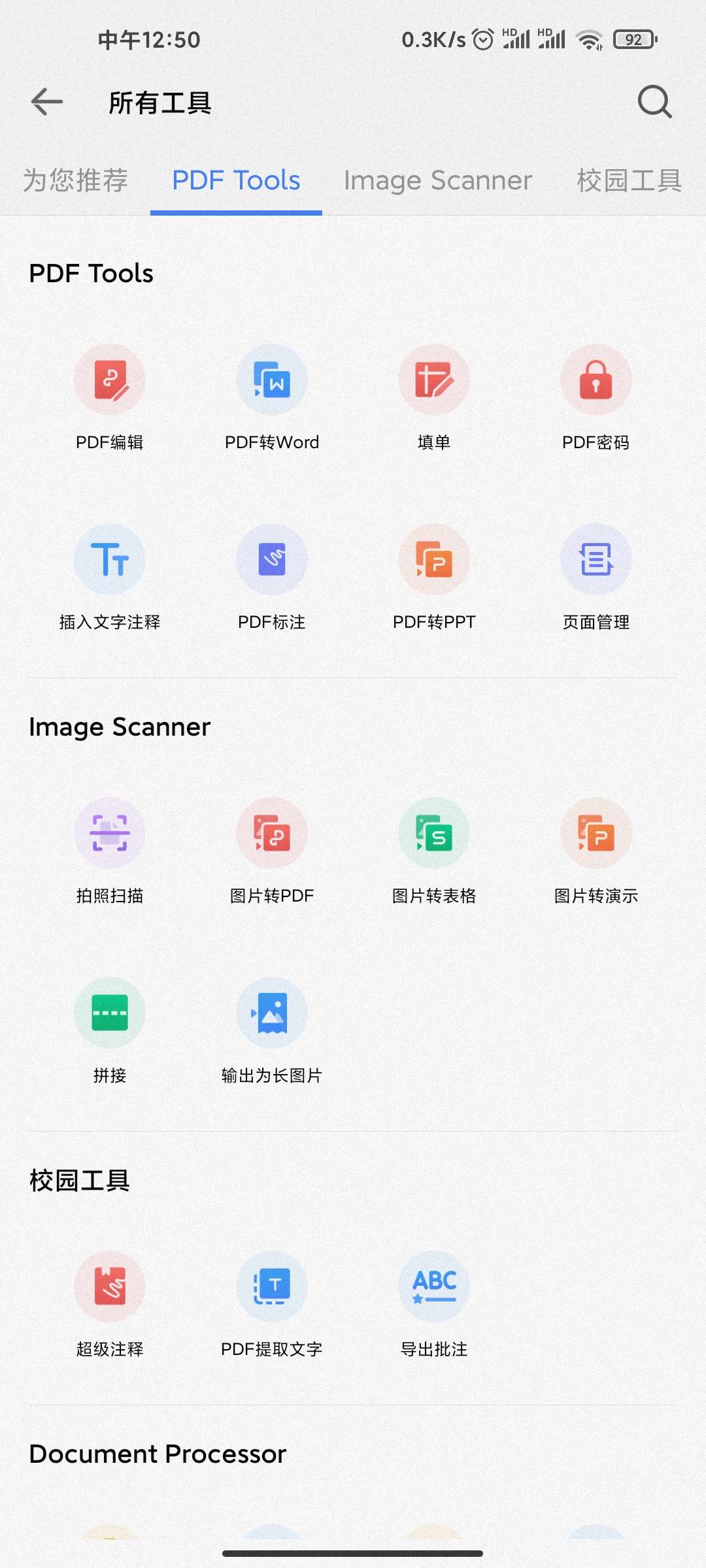The width and height of the screenshot is (706, 1568).
Task: Switch to the 为您推荐 tab
Action: (75, 180)
